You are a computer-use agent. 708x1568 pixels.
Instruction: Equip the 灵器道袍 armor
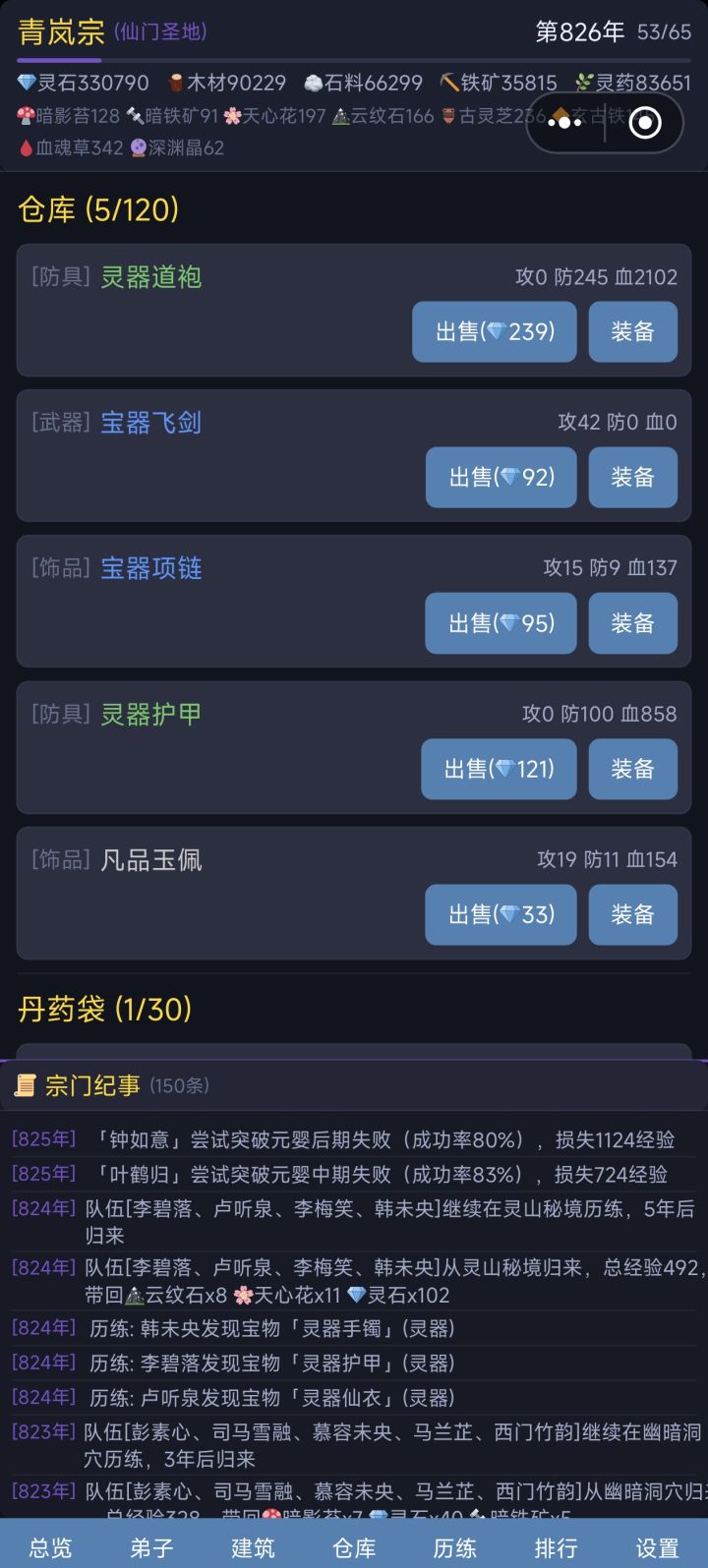[633, 331]
